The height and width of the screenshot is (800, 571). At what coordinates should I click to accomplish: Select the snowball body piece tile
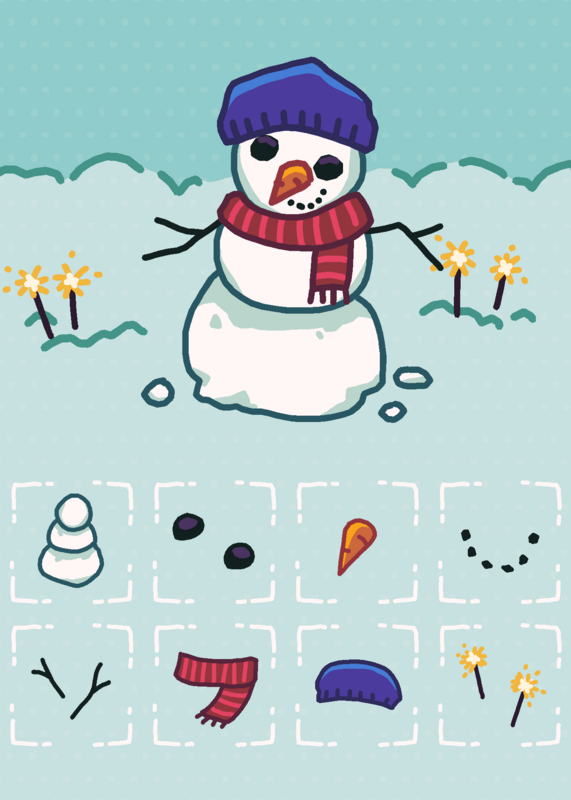point(72,542)
